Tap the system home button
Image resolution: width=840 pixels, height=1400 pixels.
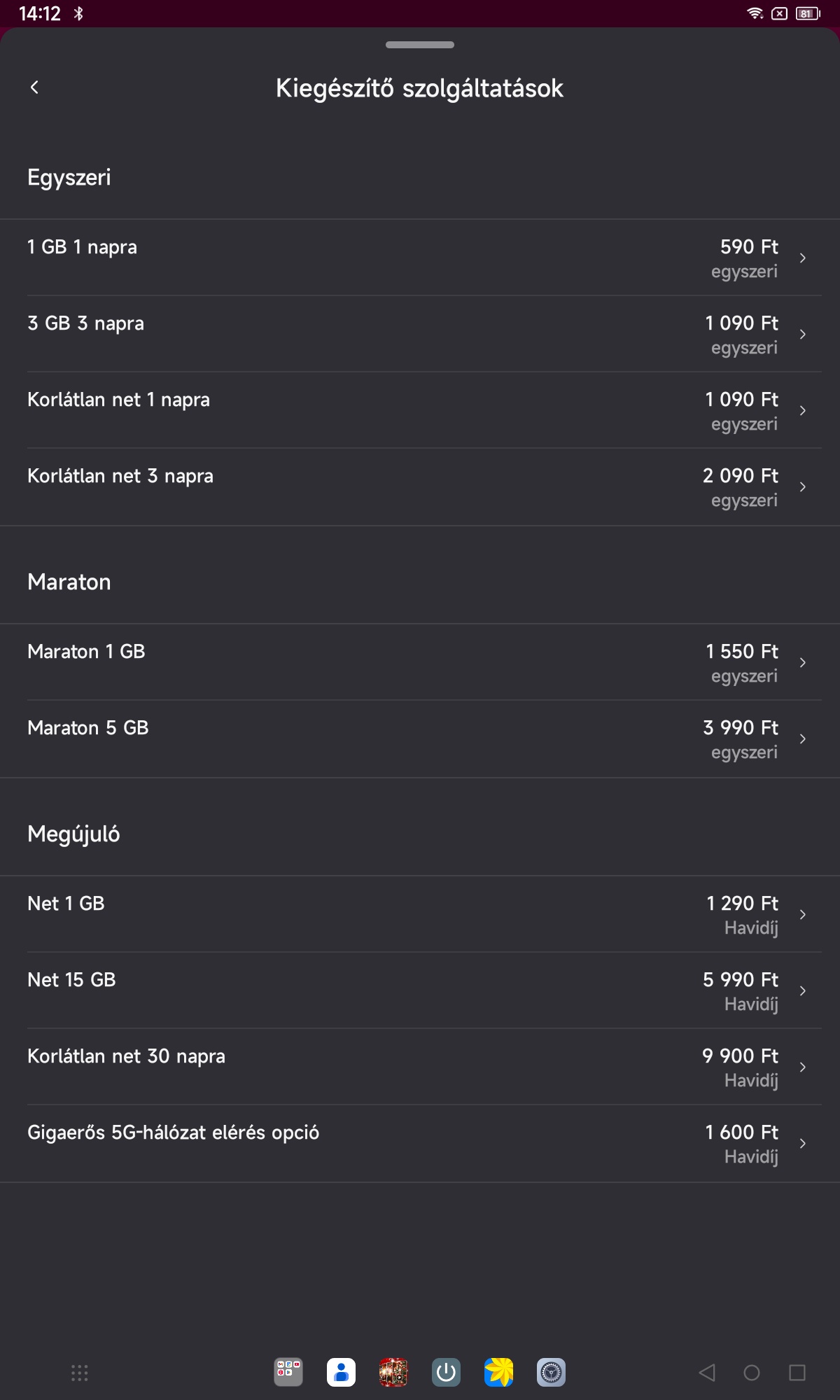point(752,1373)
